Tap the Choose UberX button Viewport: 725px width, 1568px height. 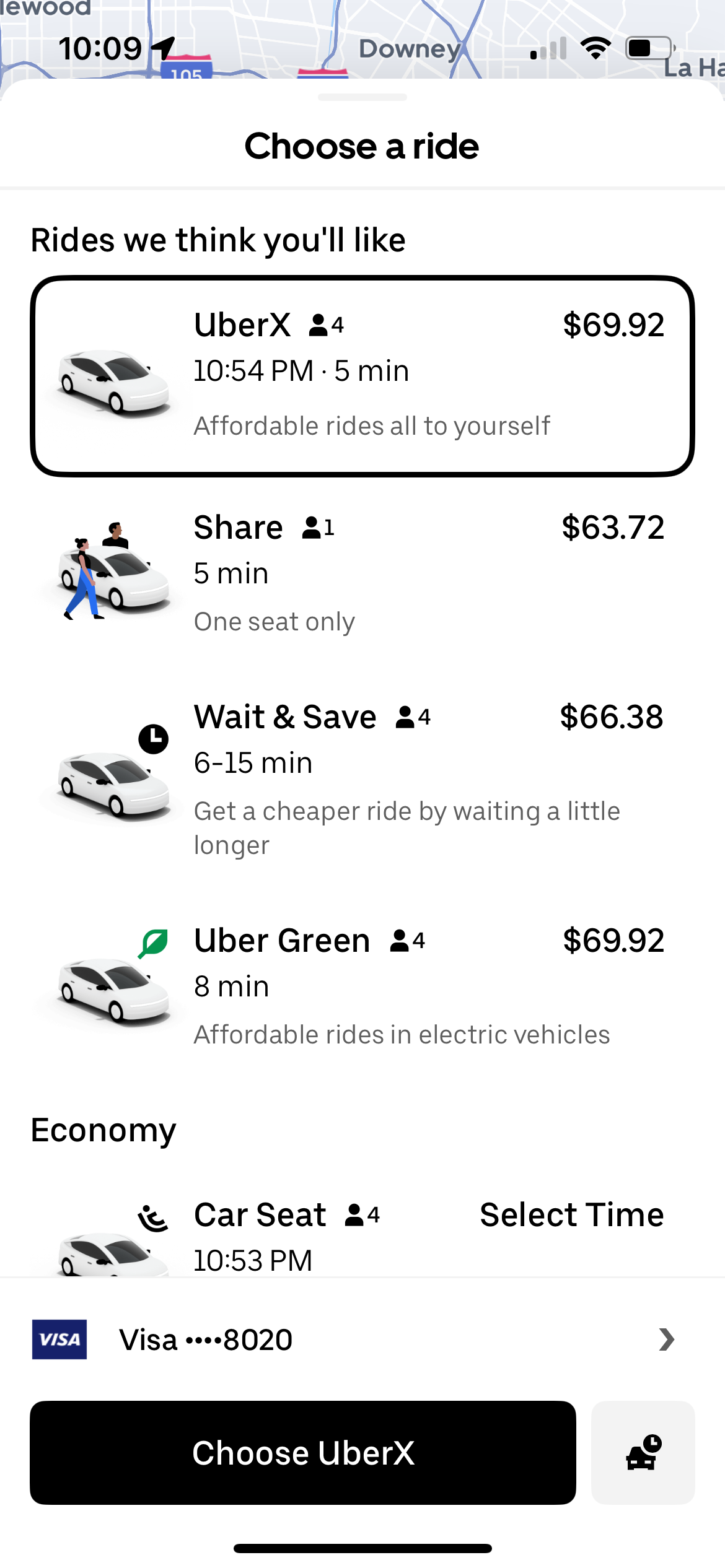coord(303,1453)
